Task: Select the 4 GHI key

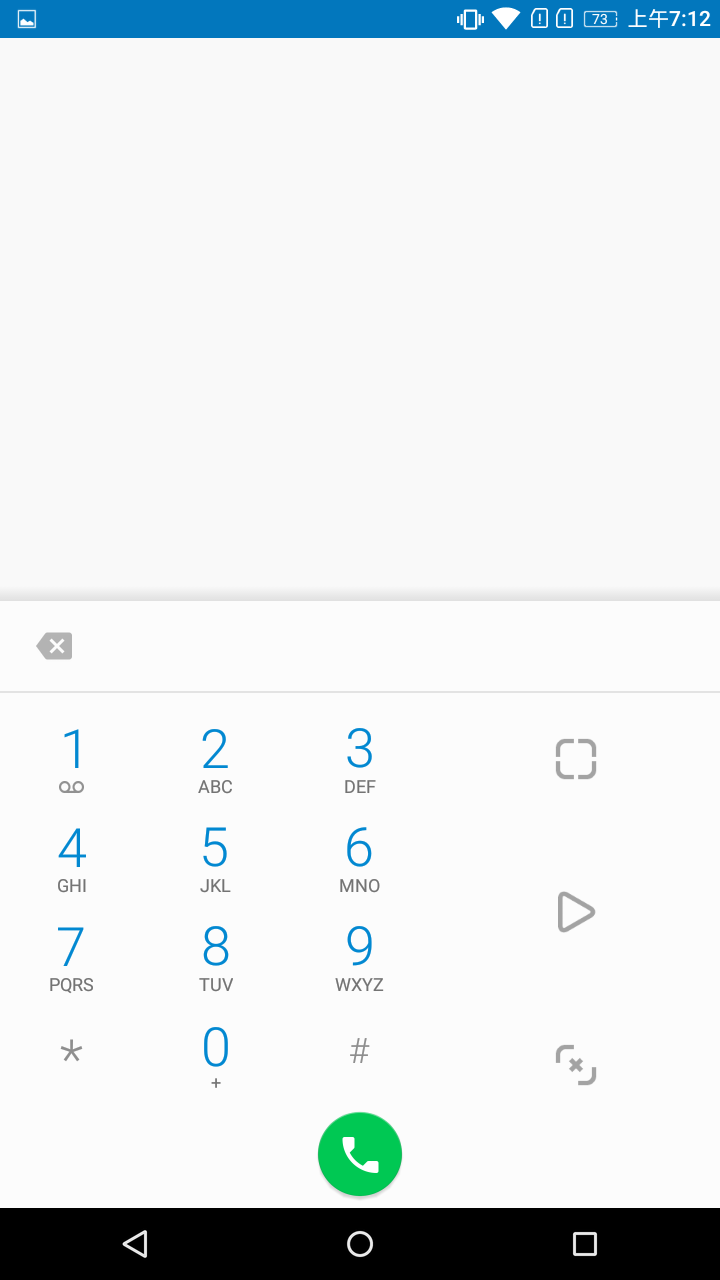Action: pos(72,859)
